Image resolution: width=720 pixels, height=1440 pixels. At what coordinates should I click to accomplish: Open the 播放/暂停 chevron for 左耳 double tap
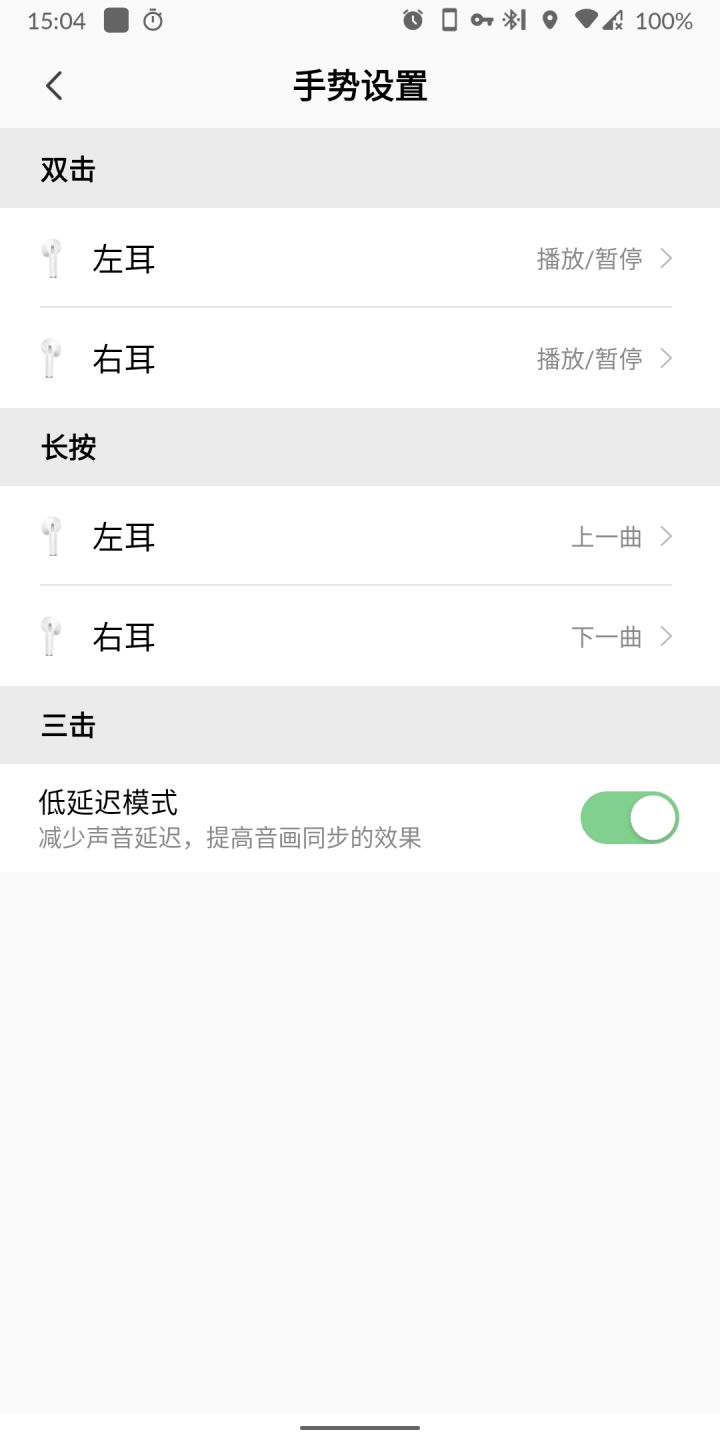pos(664,258)
